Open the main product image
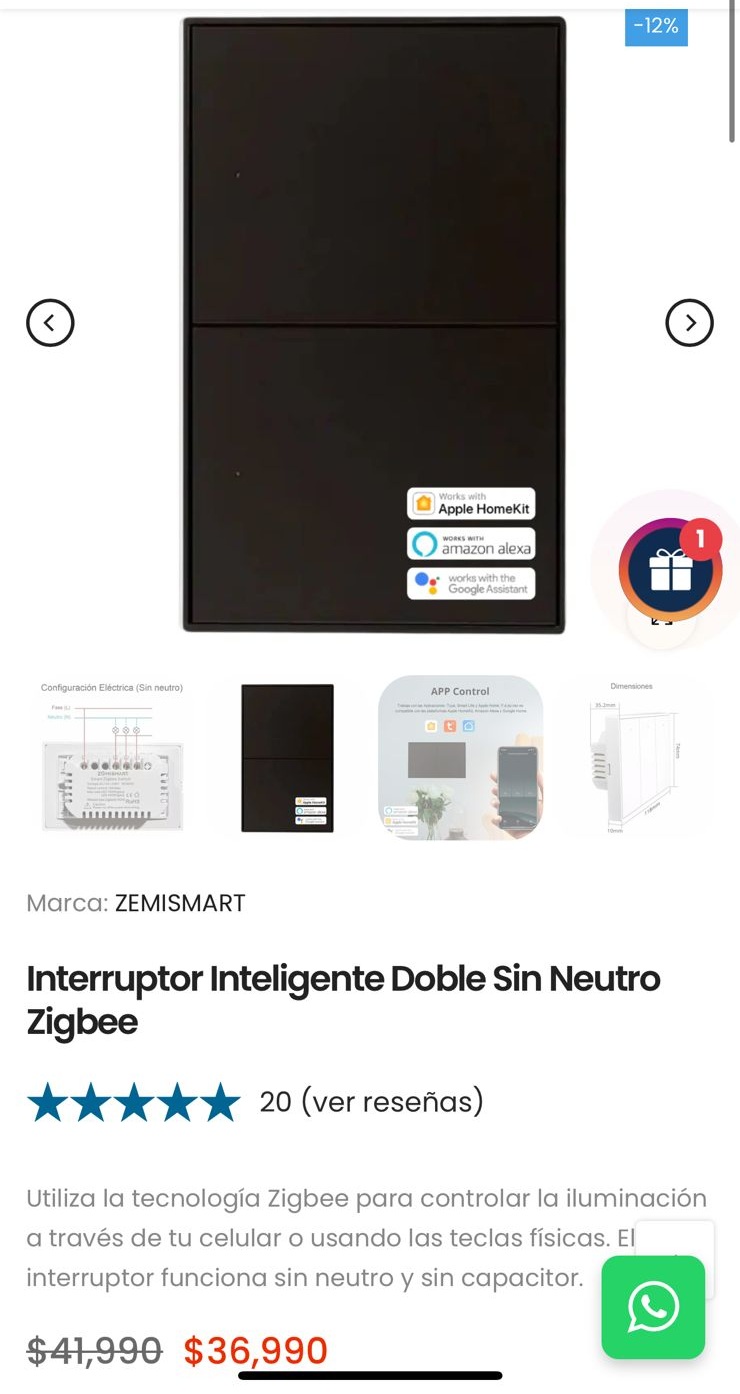740x1394 pixels. 373,325
